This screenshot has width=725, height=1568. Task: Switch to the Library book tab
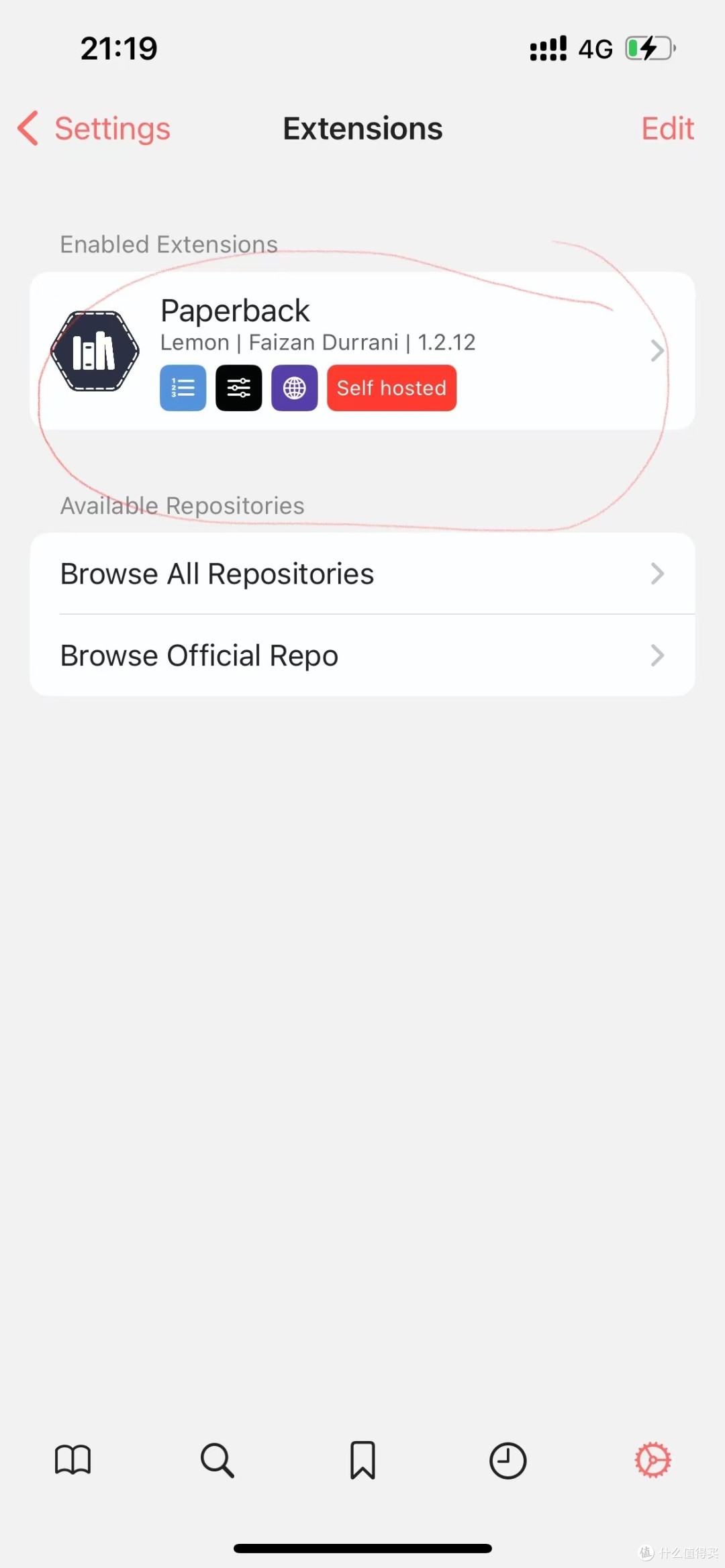pos(72,1460)
